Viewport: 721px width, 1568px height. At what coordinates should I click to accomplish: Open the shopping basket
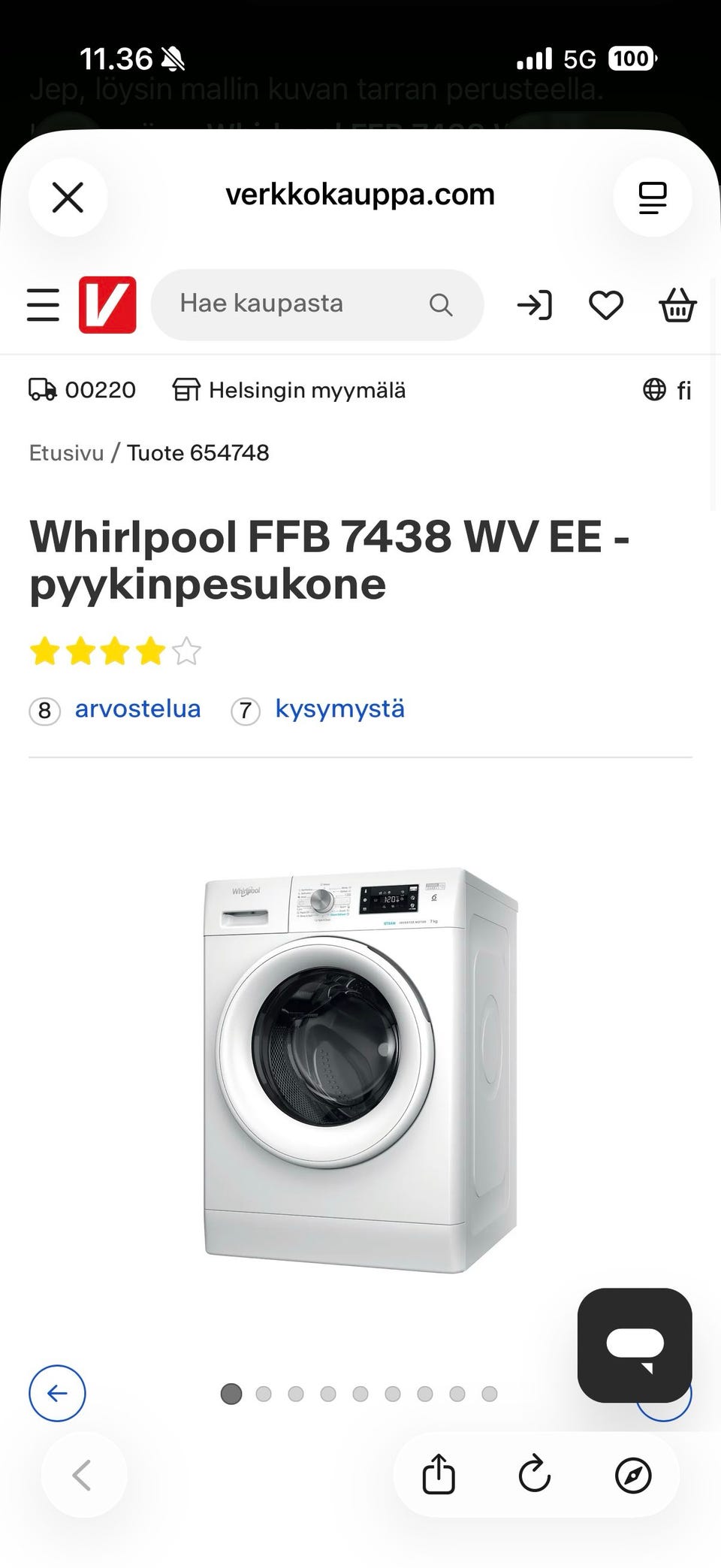pyautogui.click(x=677, y=305)
